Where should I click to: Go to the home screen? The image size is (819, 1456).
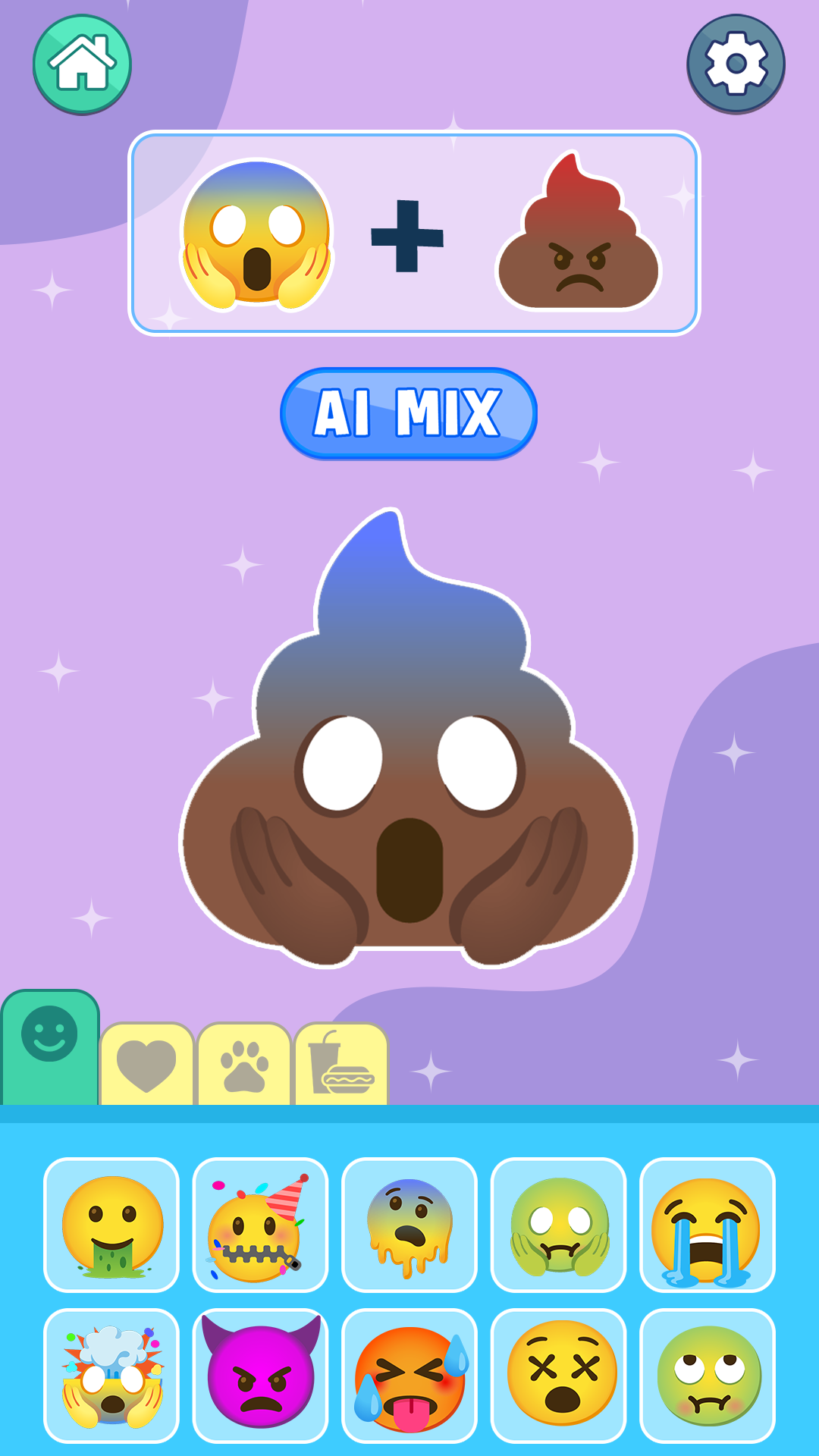pos(82,64)
